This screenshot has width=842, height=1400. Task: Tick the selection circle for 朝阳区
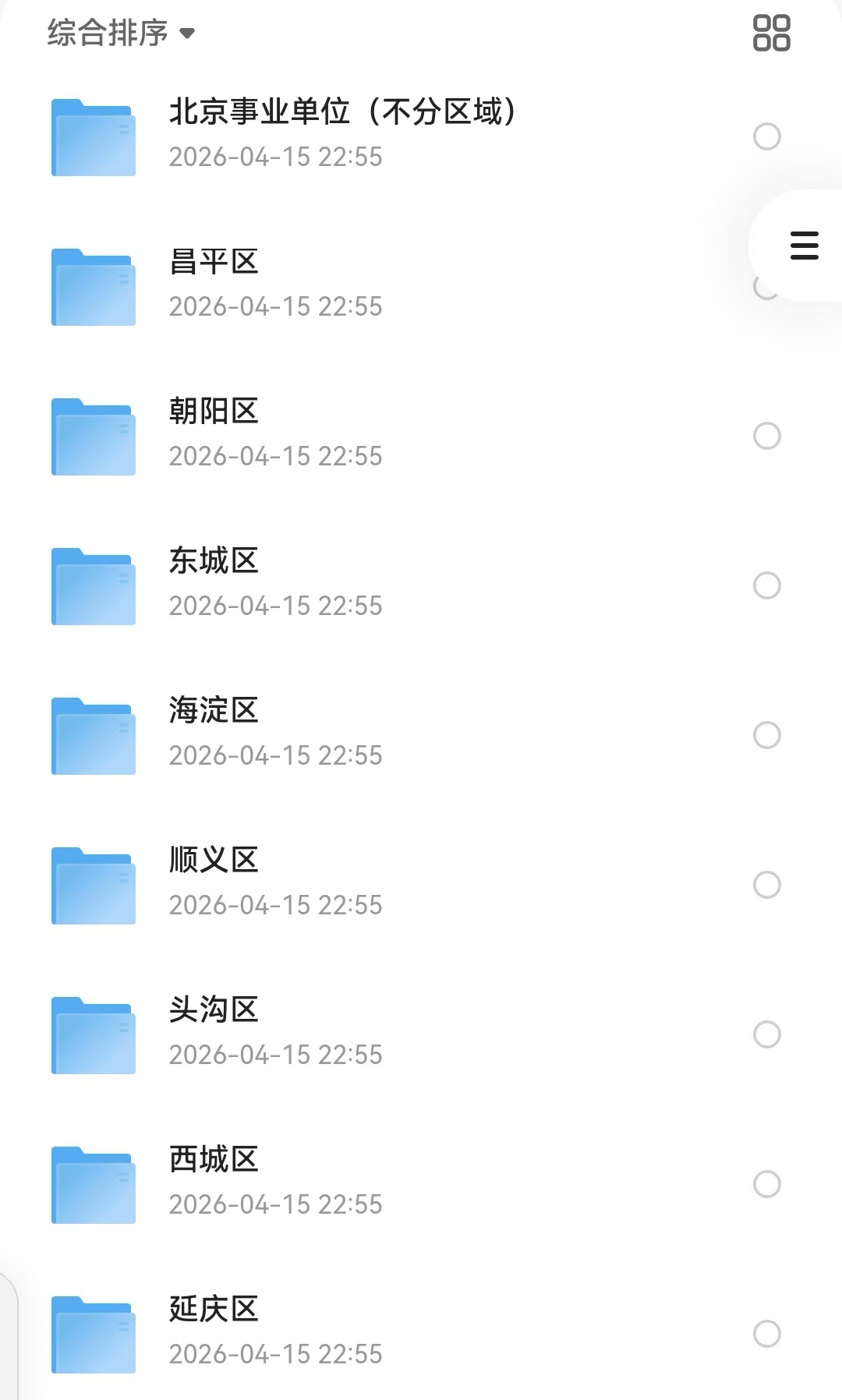[x=767, y=436]
